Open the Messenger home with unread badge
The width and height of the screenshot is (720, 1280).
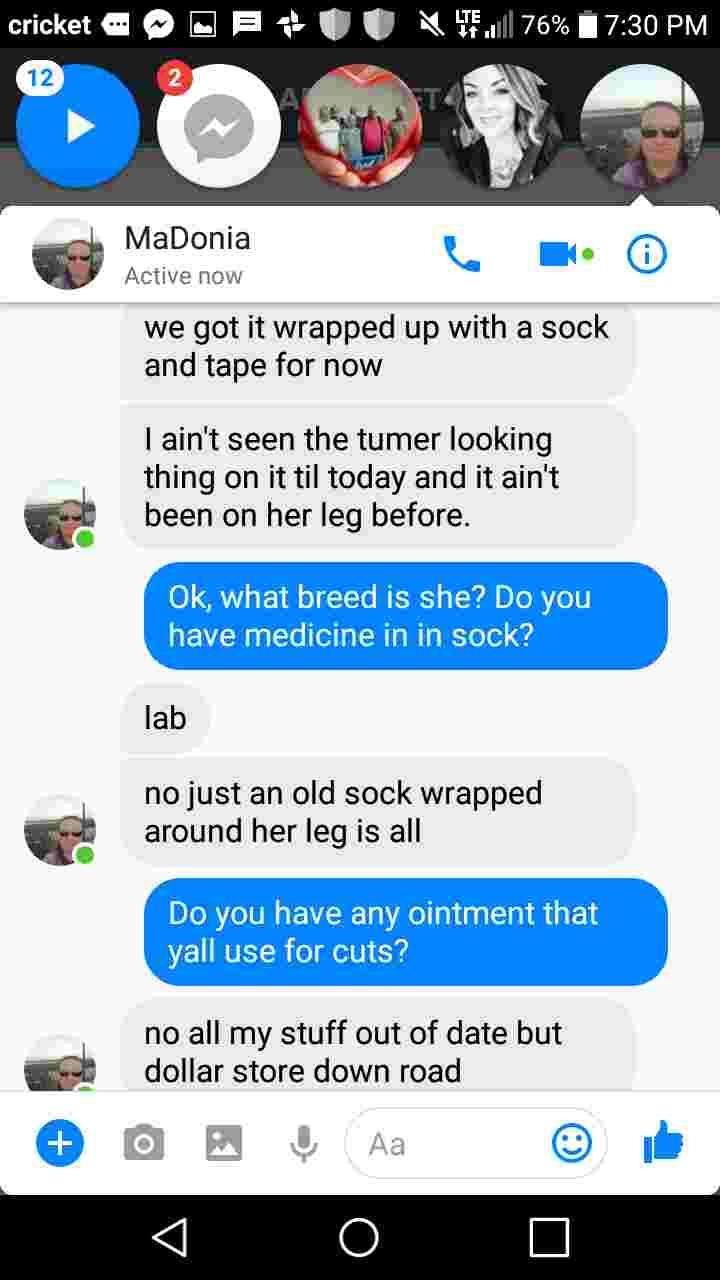tap(218, 126)
